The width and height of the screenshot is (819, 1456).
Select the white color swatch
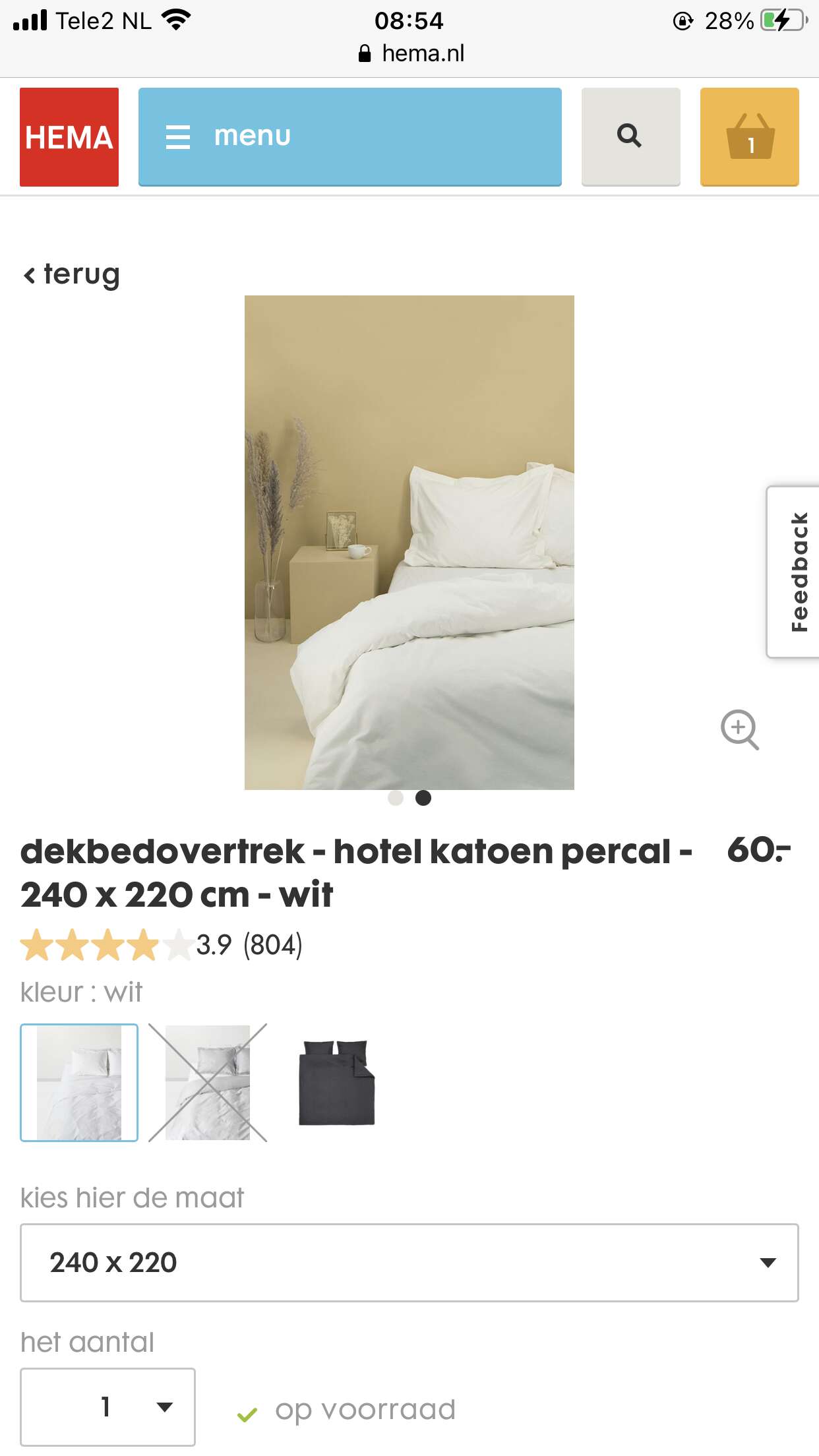pyautogui.click(x=79, y=1082)
